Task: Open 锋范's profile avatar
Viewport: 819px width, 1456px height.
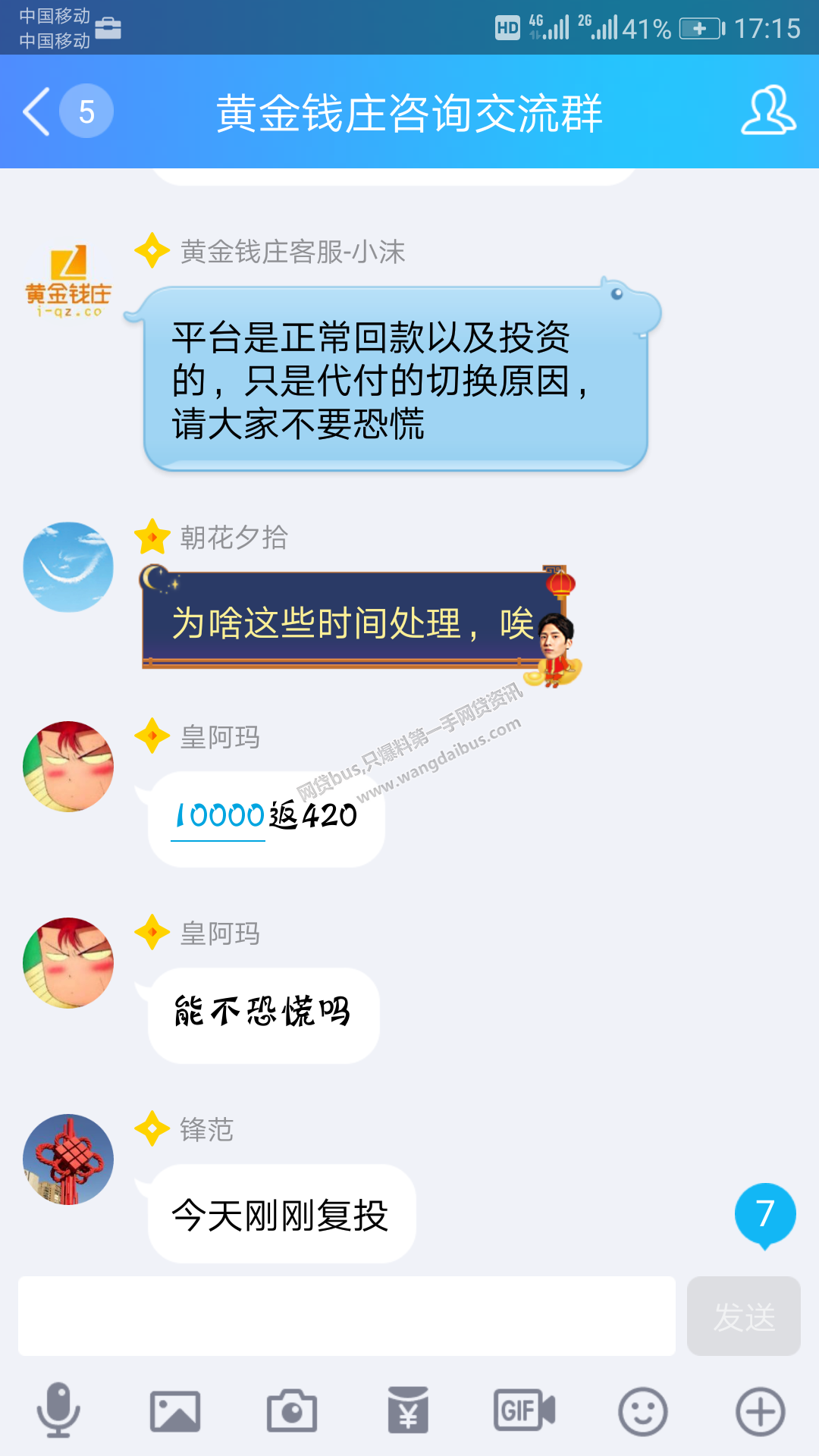Action: click(68, 1159)
